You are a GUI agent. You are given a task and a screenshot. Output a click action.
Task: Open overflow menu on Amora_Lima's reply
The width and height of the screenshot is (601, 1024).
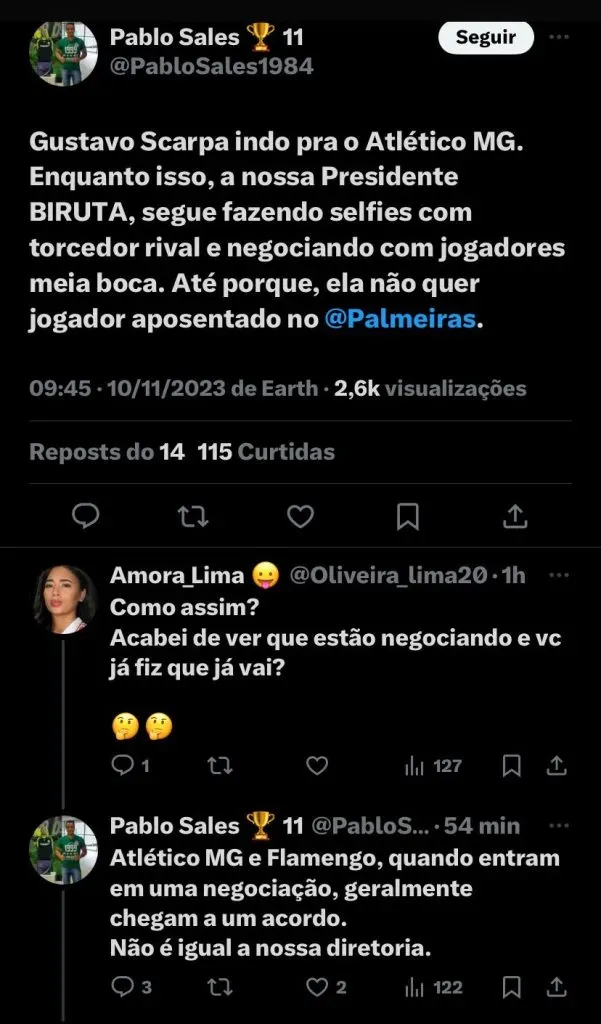(x=558, y=575)
